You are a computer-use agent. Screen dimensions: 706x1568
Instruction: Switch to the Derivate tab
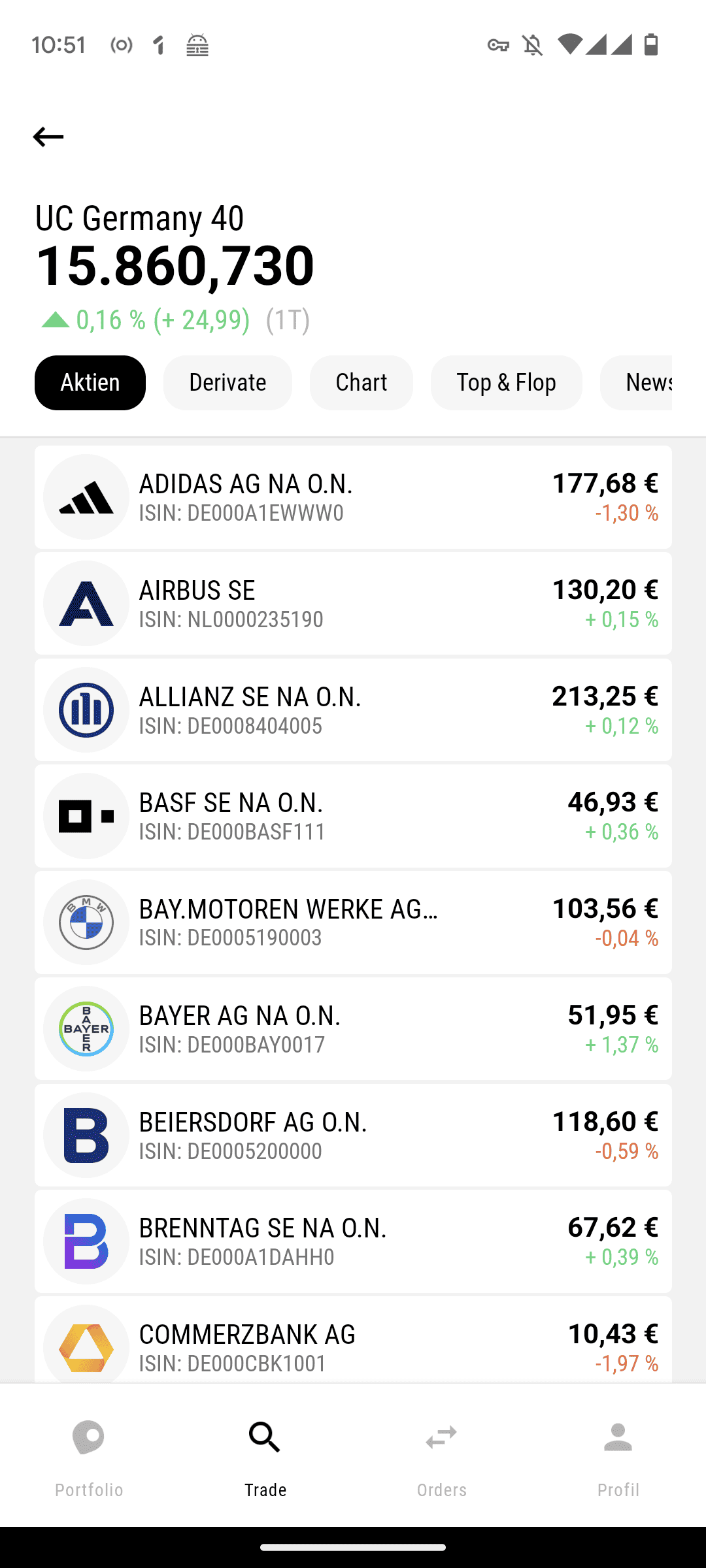pyautogui.click(x=227, y=383)
